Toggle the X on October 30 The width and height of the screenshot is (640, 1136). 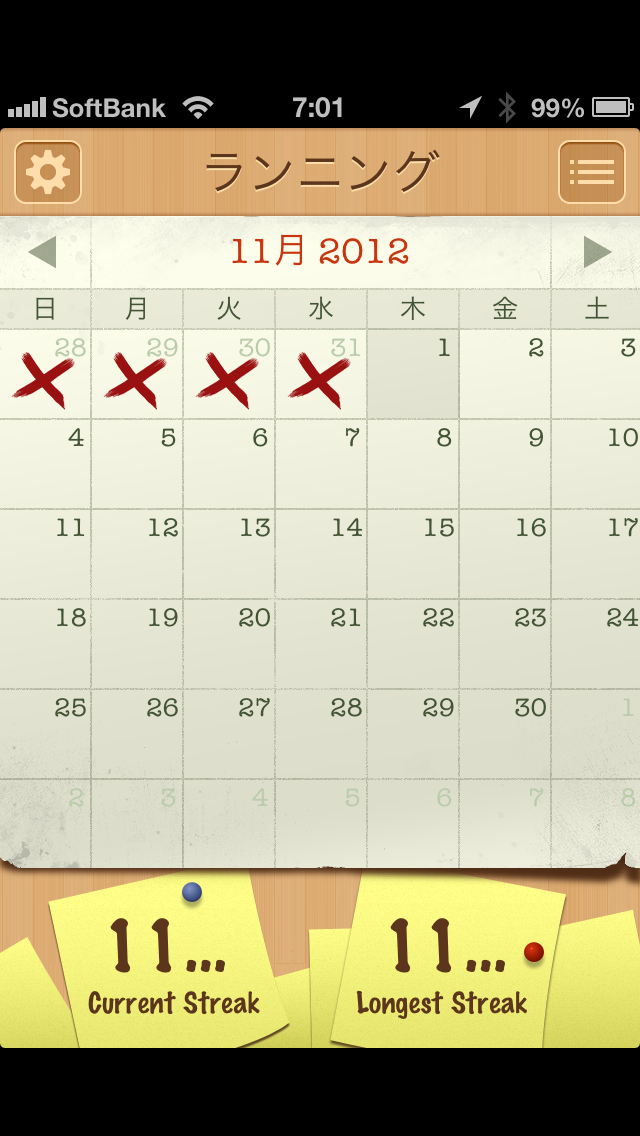click(x=228, y=376)
